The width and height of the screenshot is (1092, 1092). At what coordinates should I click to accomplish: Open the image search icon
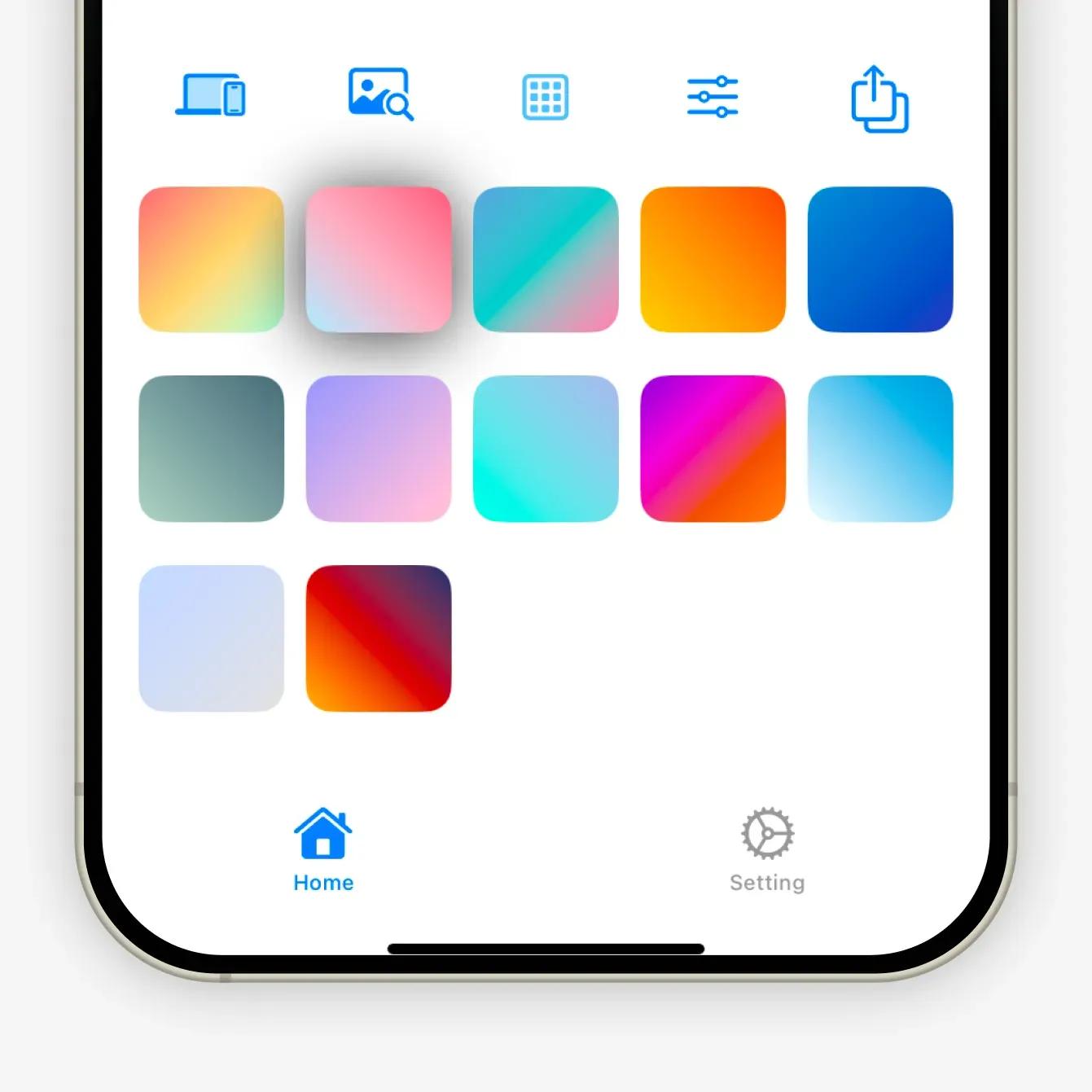pyautogui.click(x=380, y=94)
